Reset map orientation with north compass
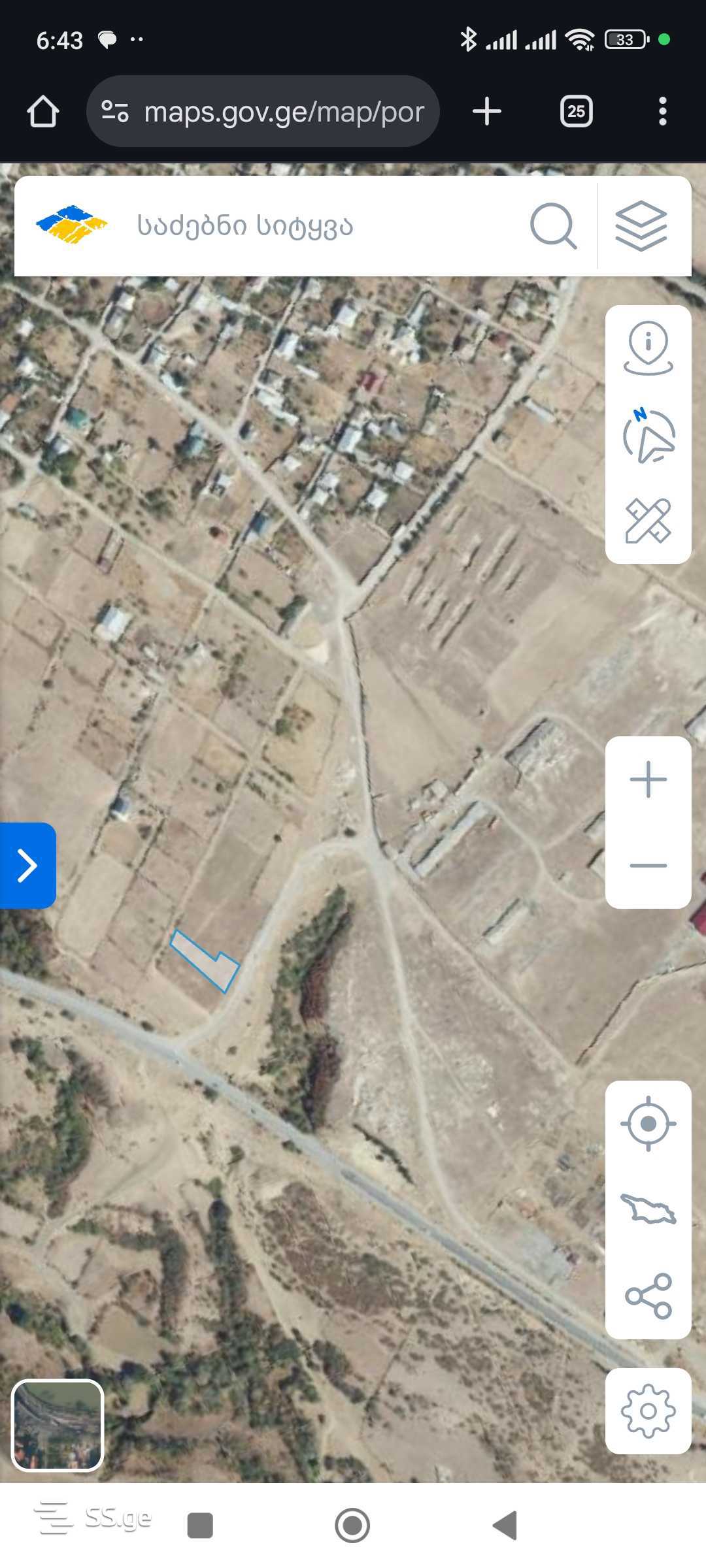 (x=648, y=436)
